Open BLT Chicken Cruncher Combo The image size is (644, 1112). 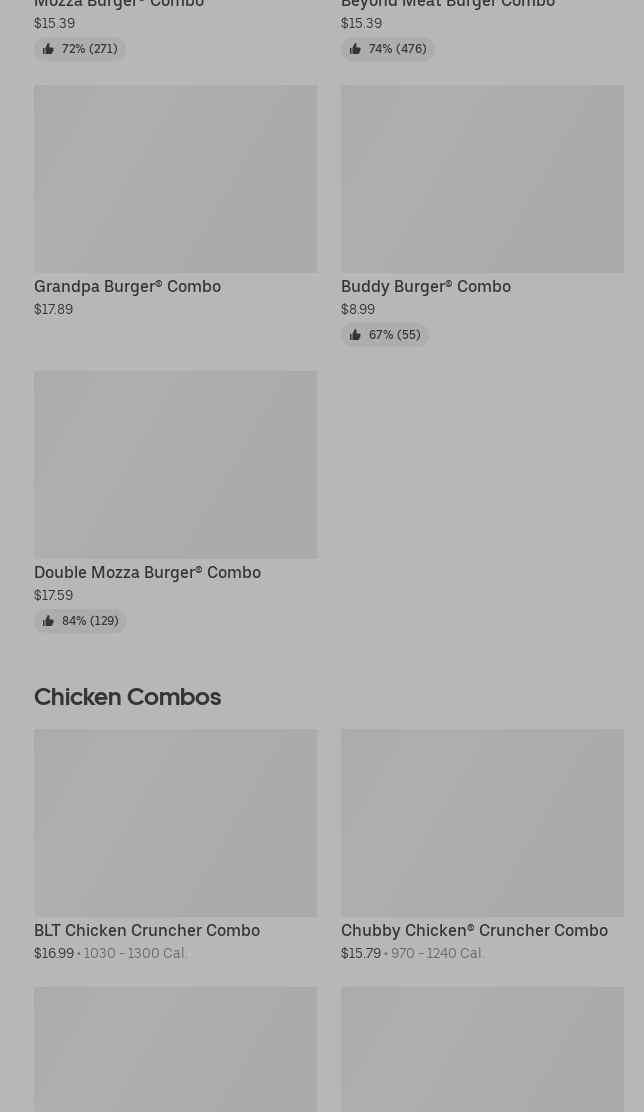pos(175,845)
